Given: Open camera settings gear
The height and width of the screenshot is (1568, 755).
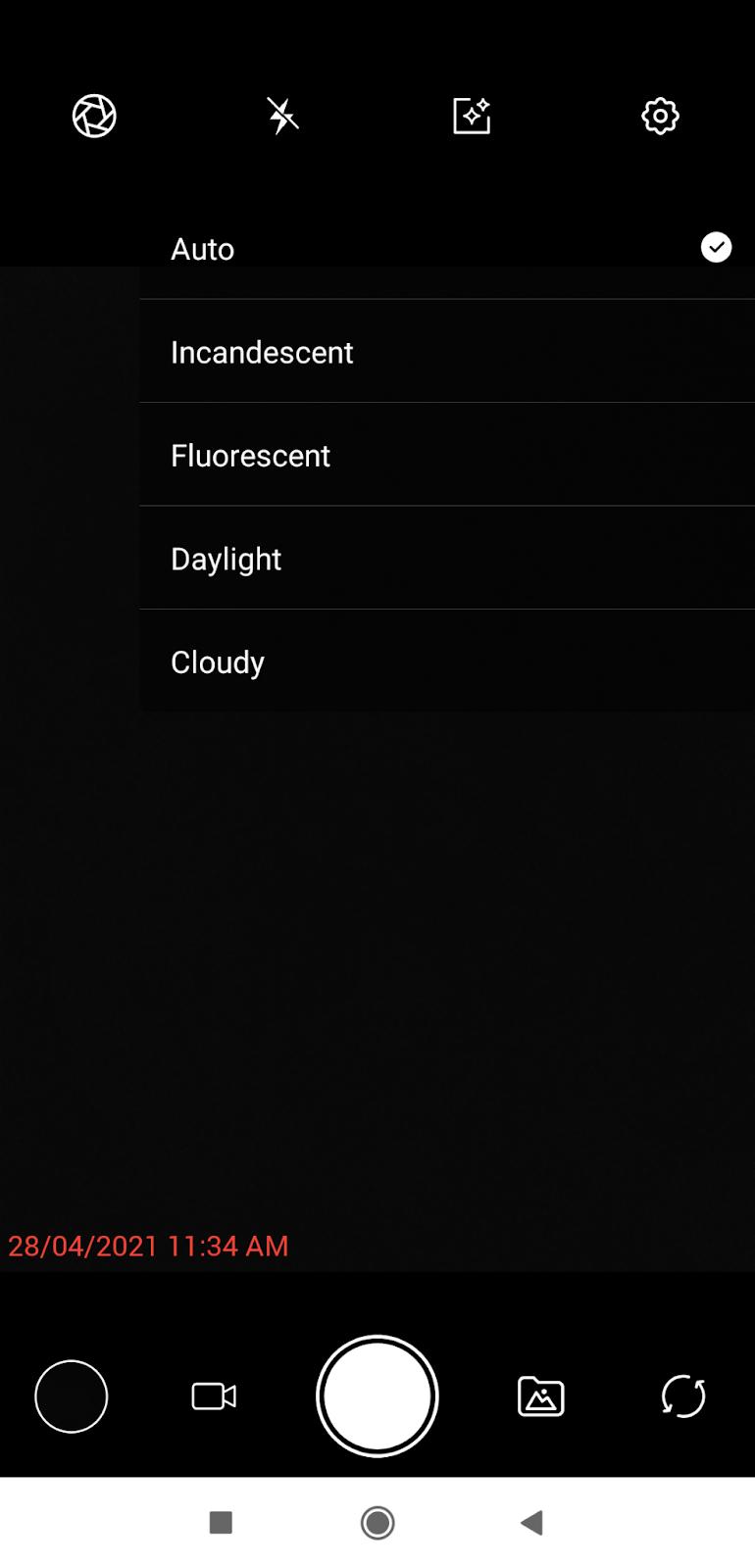Looking at the screenshot, I should pyautogui.click(x=660, y=116).
